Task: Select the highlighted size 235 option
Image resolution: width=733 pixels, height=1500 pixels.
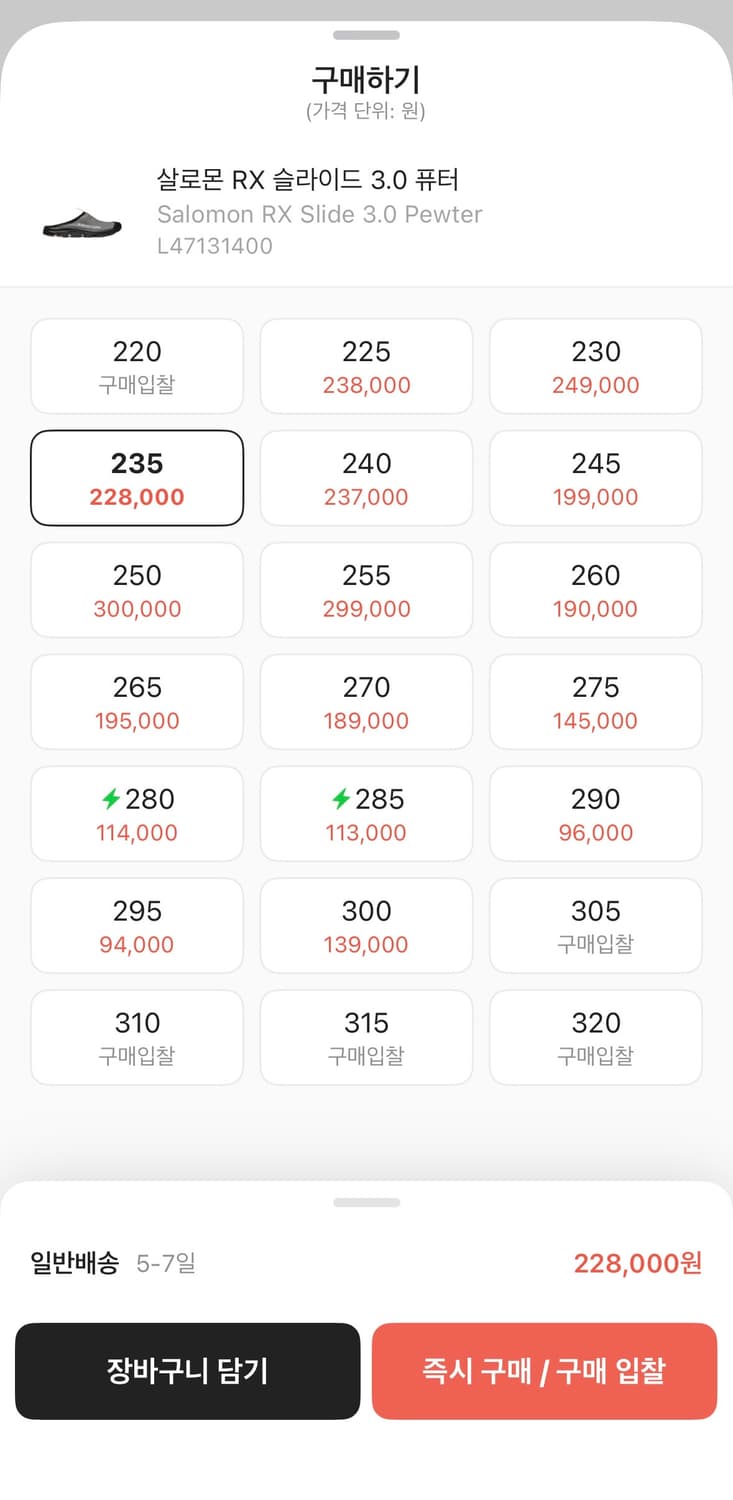Action: pos(136,478)
